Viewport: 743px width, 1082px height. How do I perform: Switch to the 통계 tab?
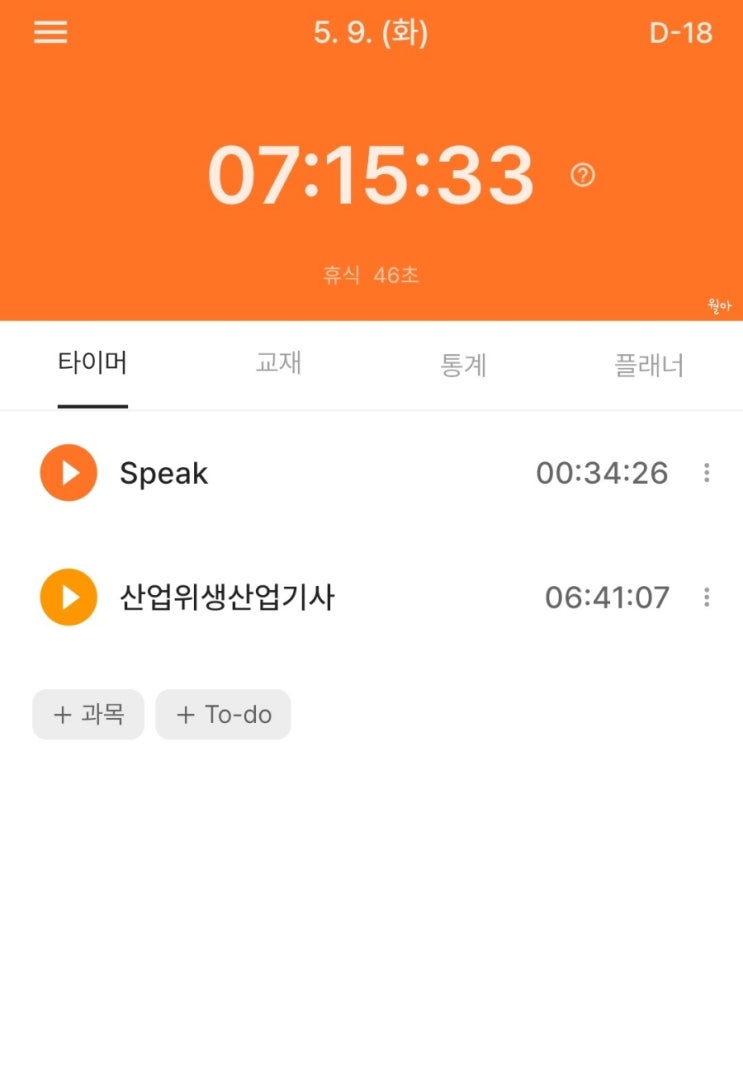point(463,364)
